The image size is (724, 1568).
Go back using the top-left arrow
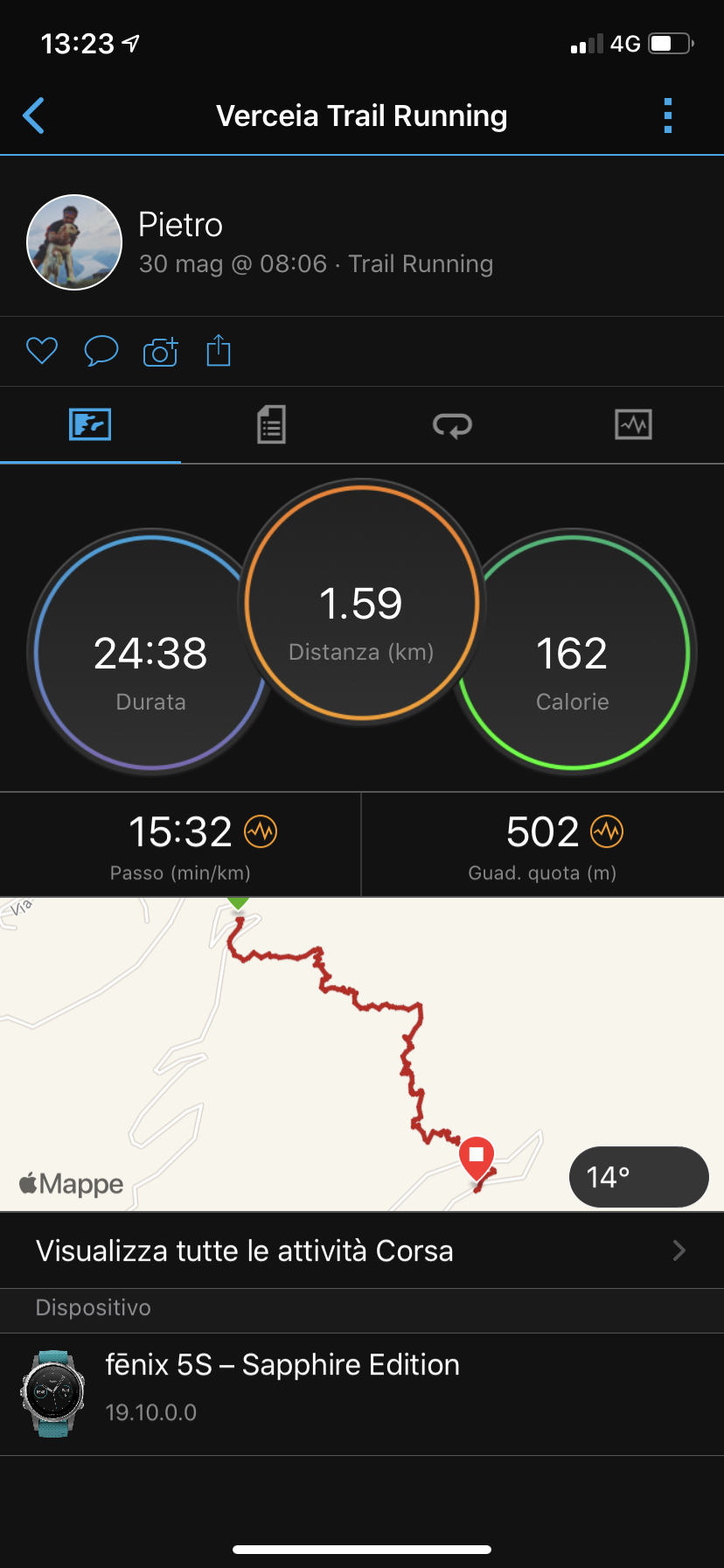[x=34, y=115]
